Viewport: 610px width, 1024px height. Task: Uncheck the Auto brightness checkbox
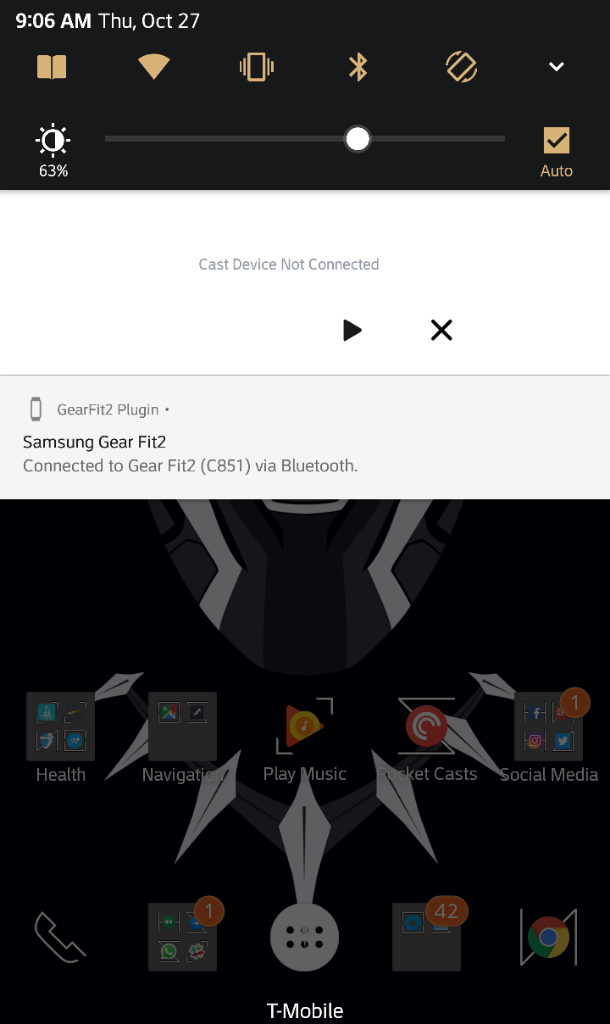(x=556, y=140)
